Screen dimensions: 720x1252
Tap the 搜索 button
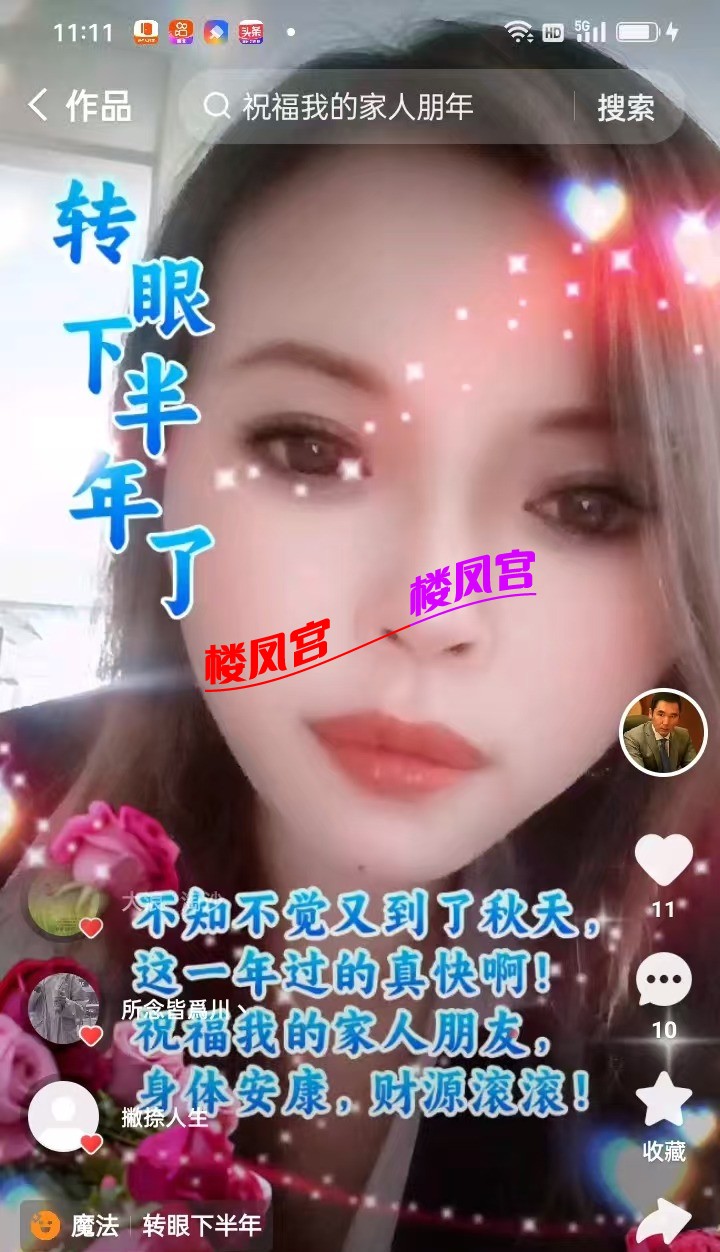[x=626, y=107]
